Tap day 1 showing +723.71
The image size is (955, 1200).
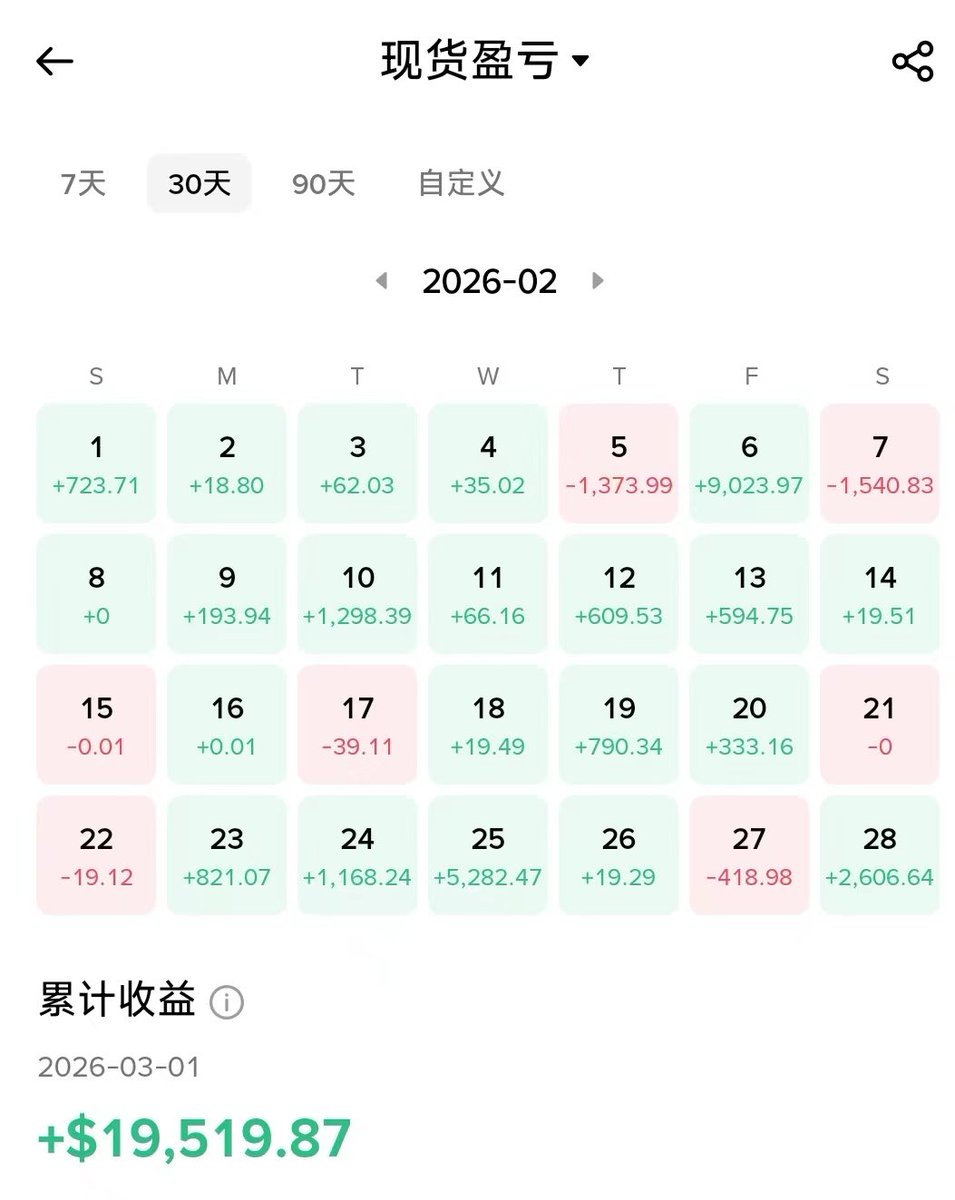(96, 463)
